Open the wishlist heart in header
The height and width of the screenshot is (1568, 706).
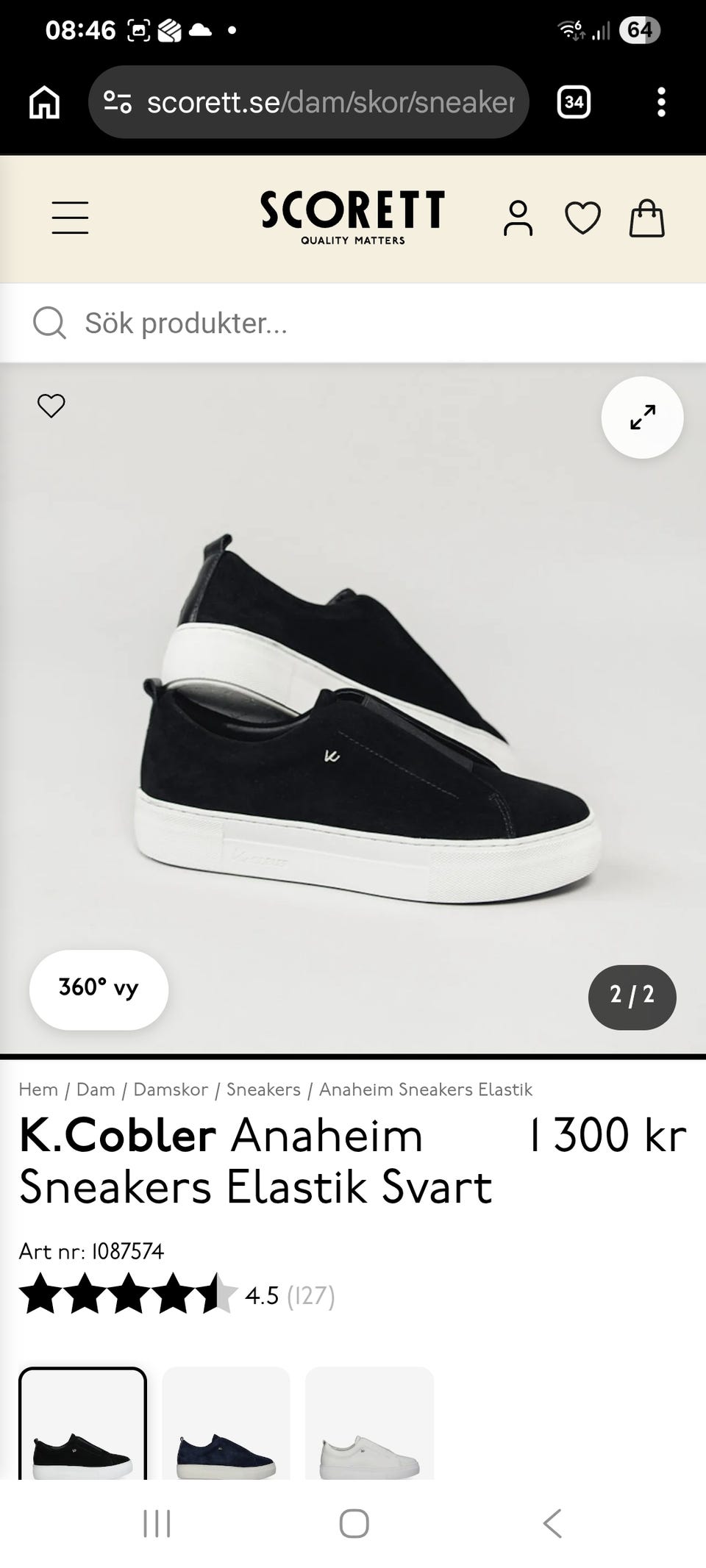pyautogui.click(x=582, y=218)
